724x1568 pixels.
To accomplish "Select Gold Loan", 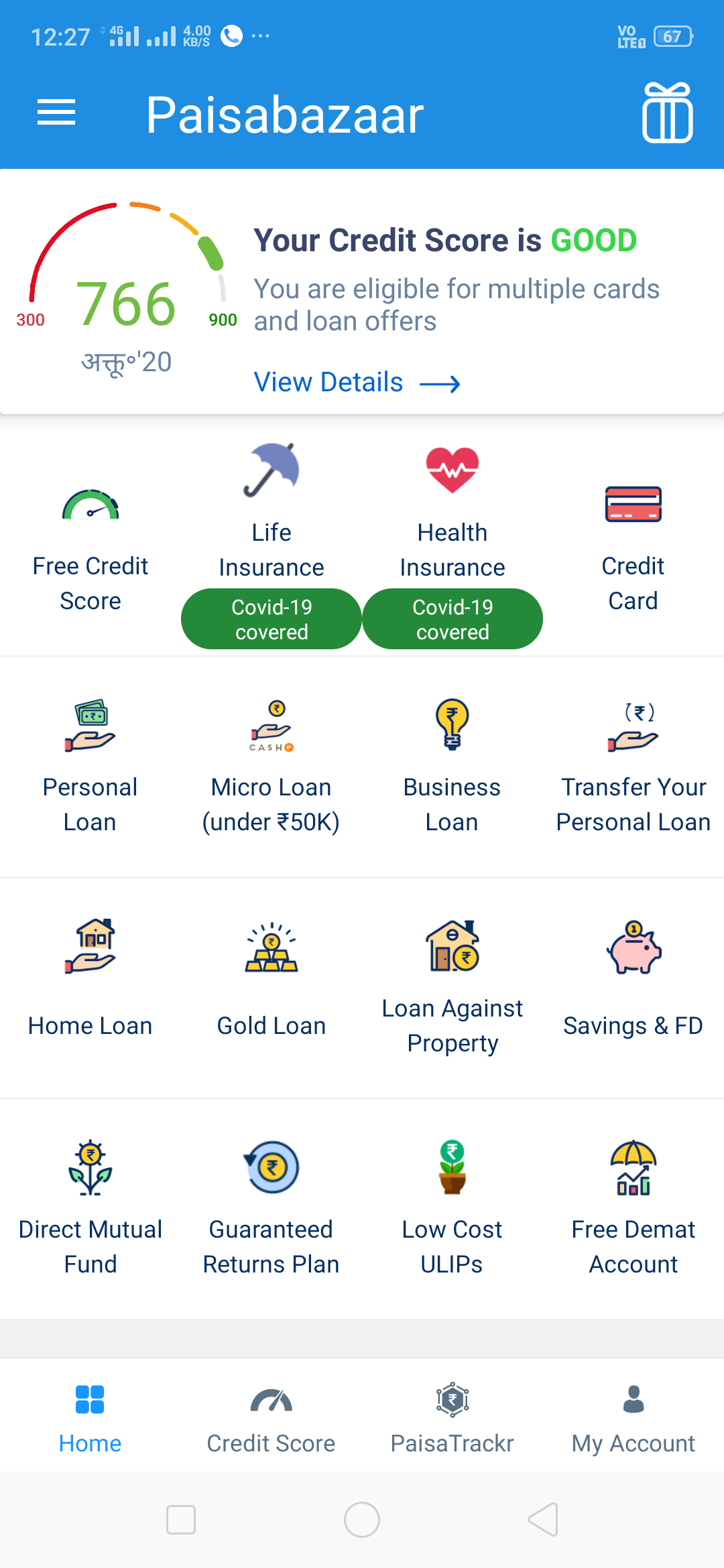I will [x=271, y=978].
